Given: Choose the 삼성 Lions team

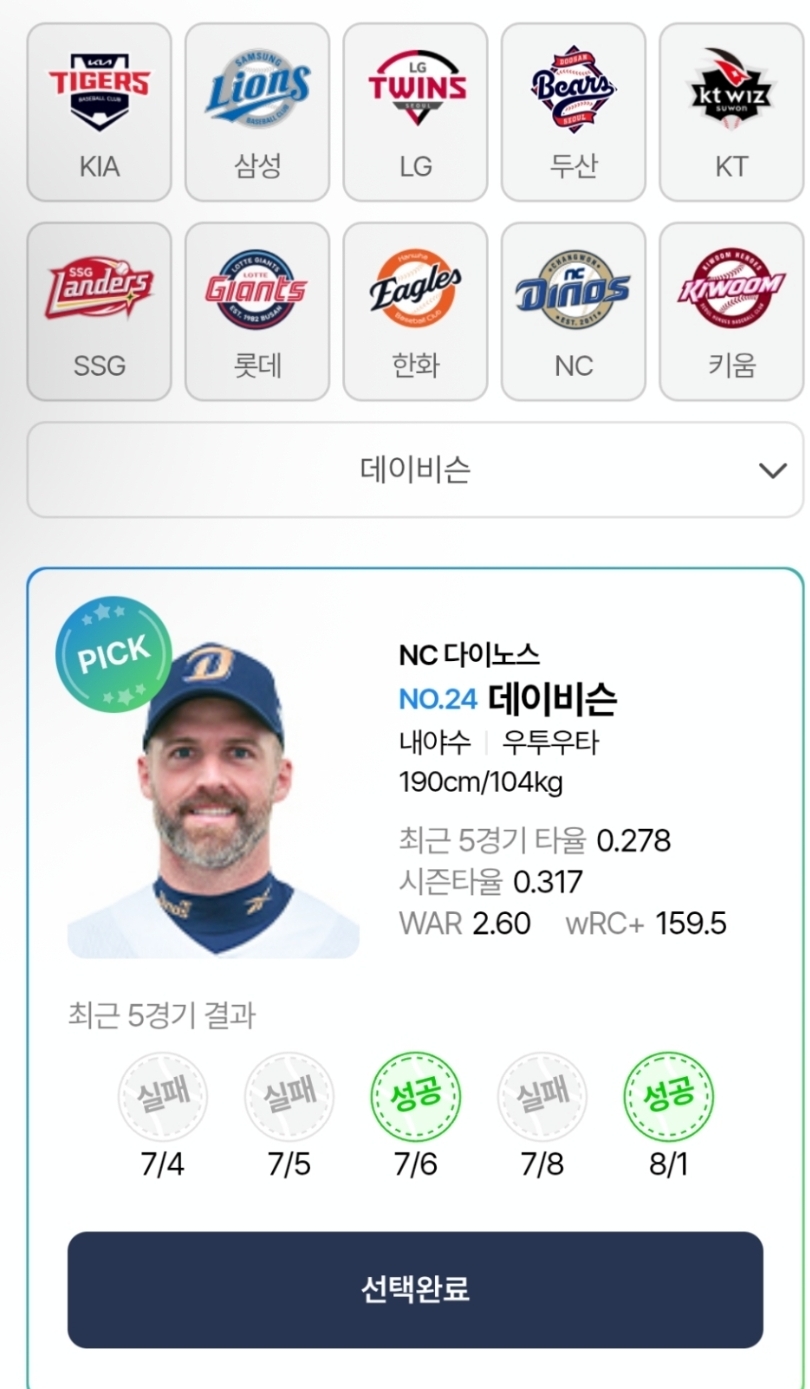Looking at the screenshot, I should tap(257, 113).
